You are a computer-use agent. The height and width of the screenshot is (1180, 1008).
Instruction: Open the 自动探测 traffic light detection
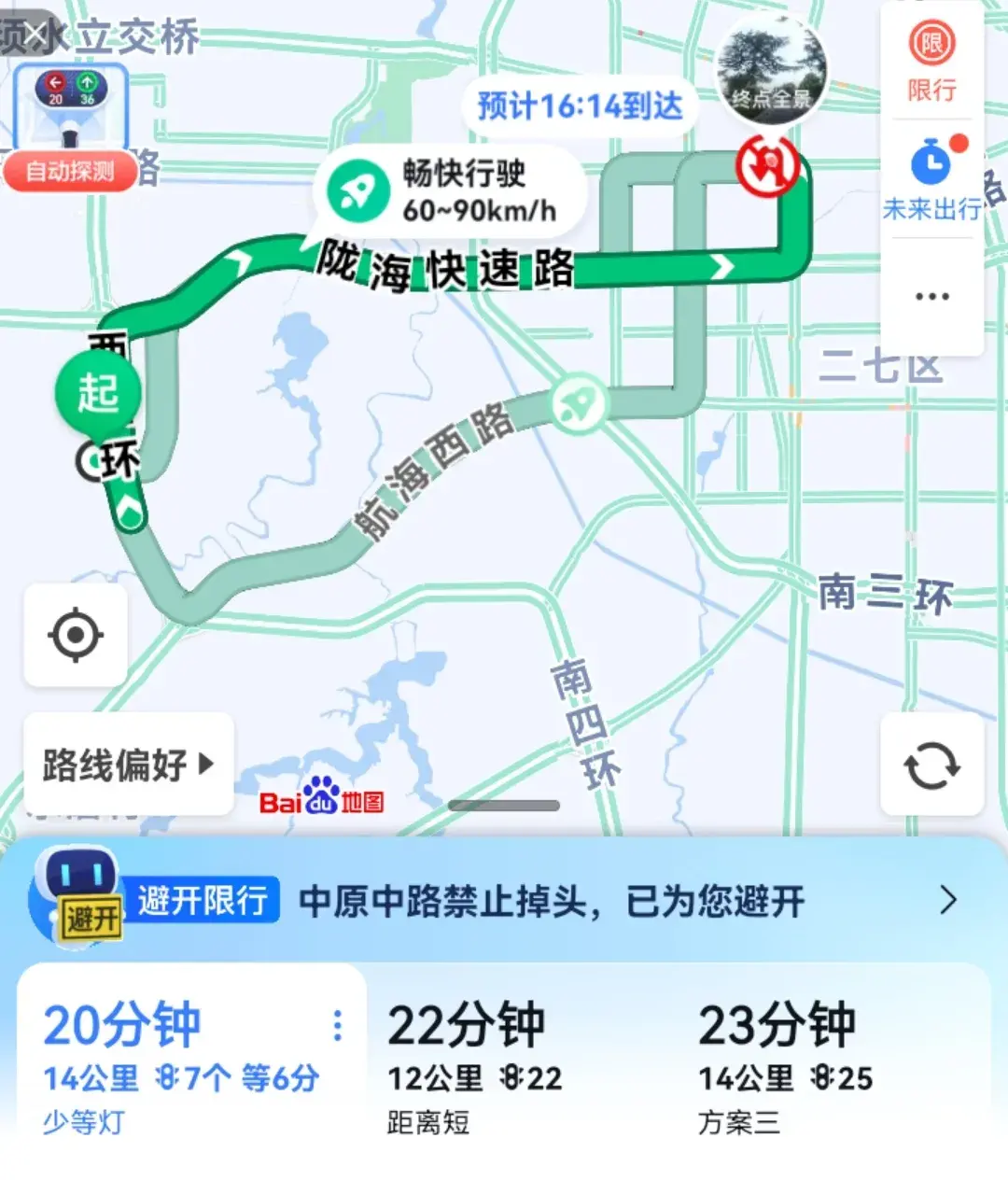coord(71,170)
